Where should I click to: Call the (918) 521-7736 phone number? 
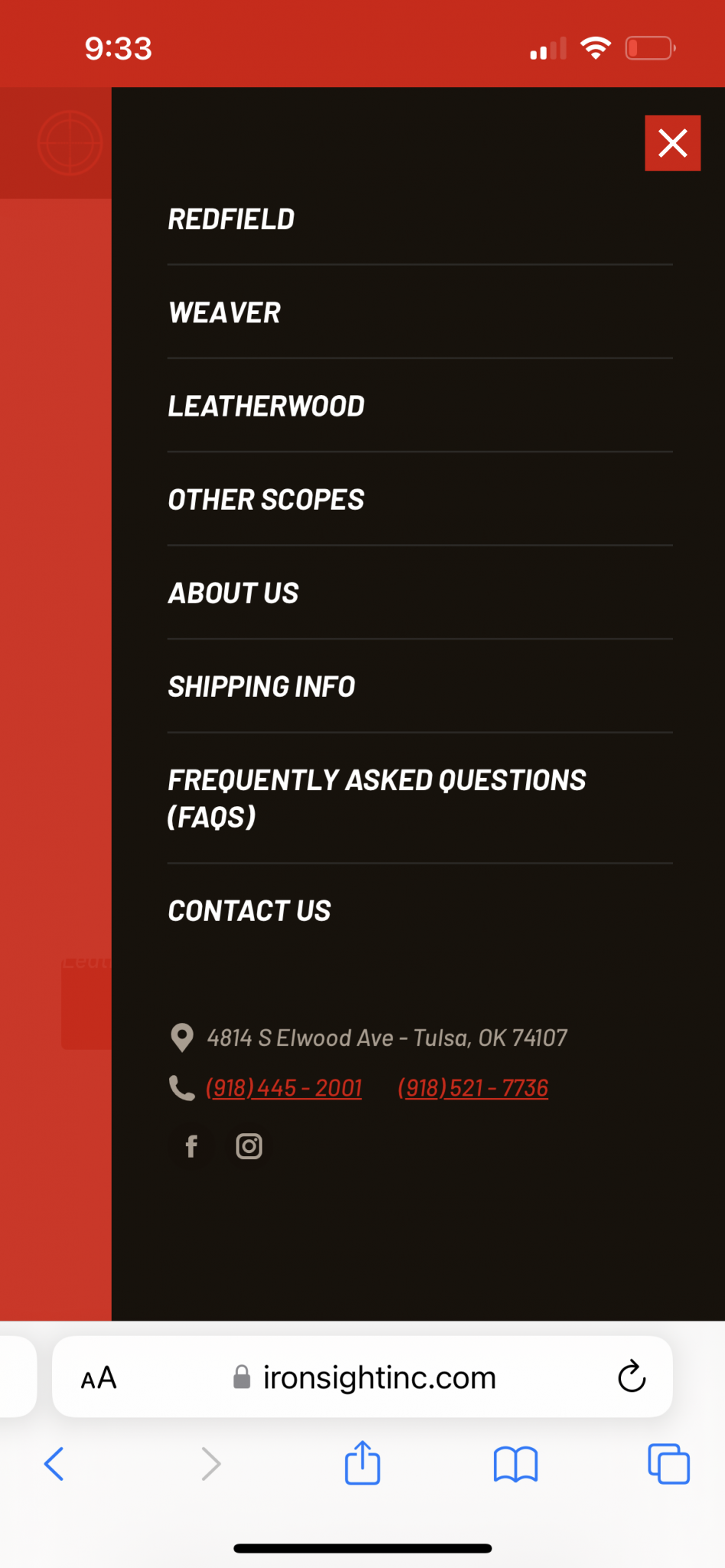472,1088
